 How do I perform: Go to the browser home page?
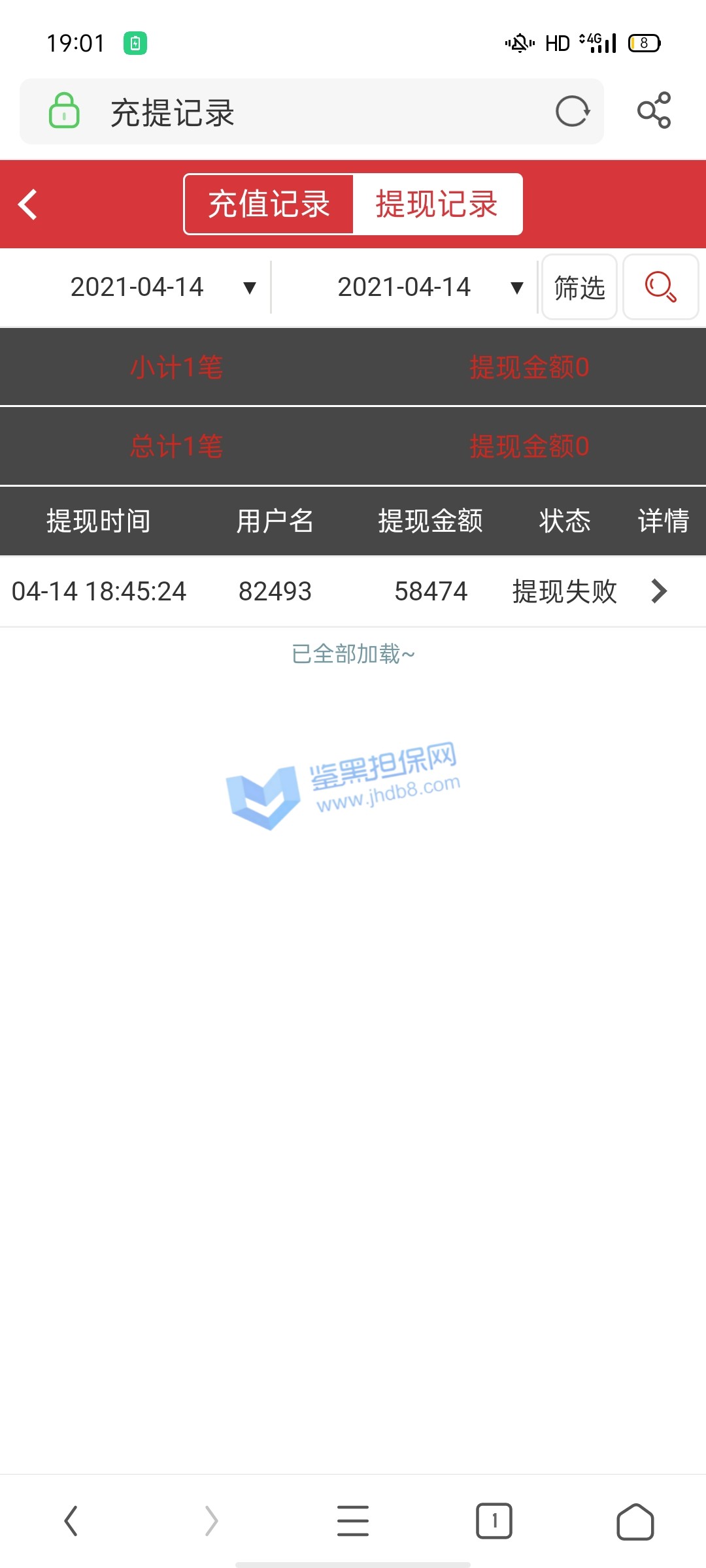635,1521
